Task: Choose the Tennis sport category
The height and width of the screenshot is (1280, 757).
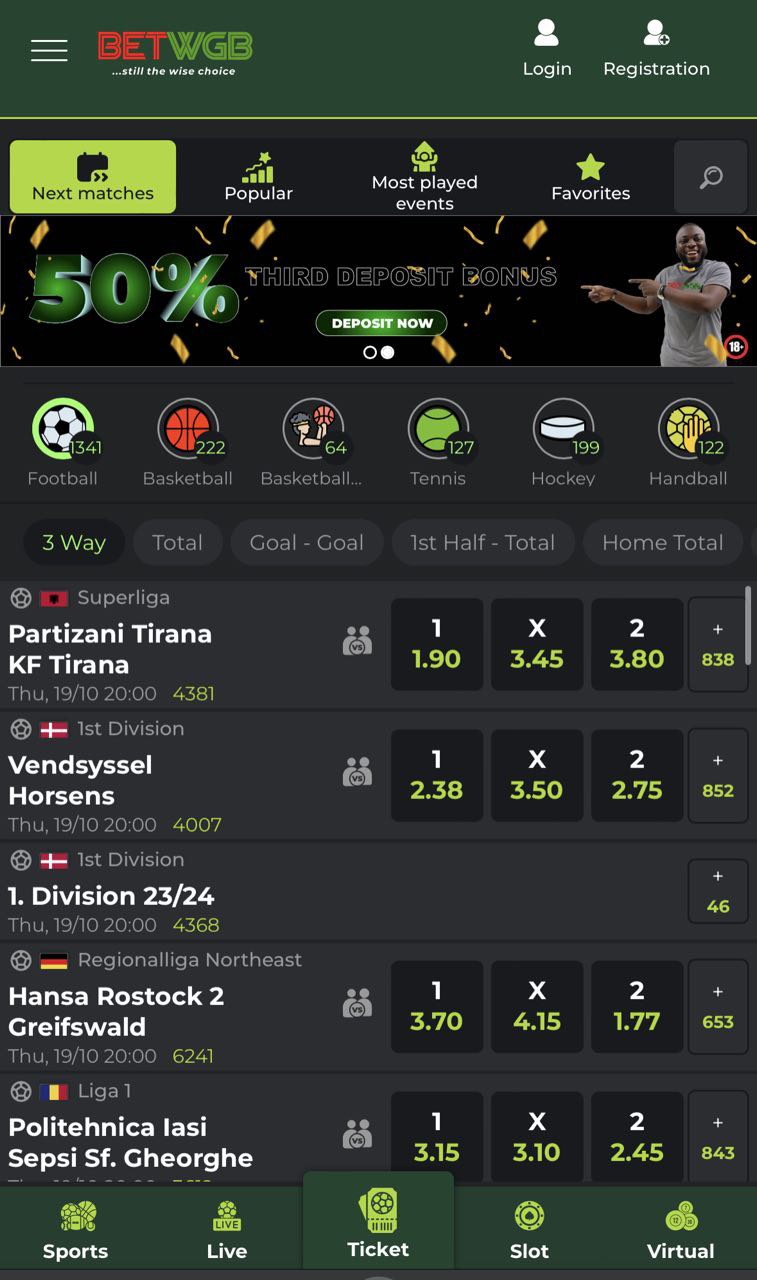Action: 438,442
